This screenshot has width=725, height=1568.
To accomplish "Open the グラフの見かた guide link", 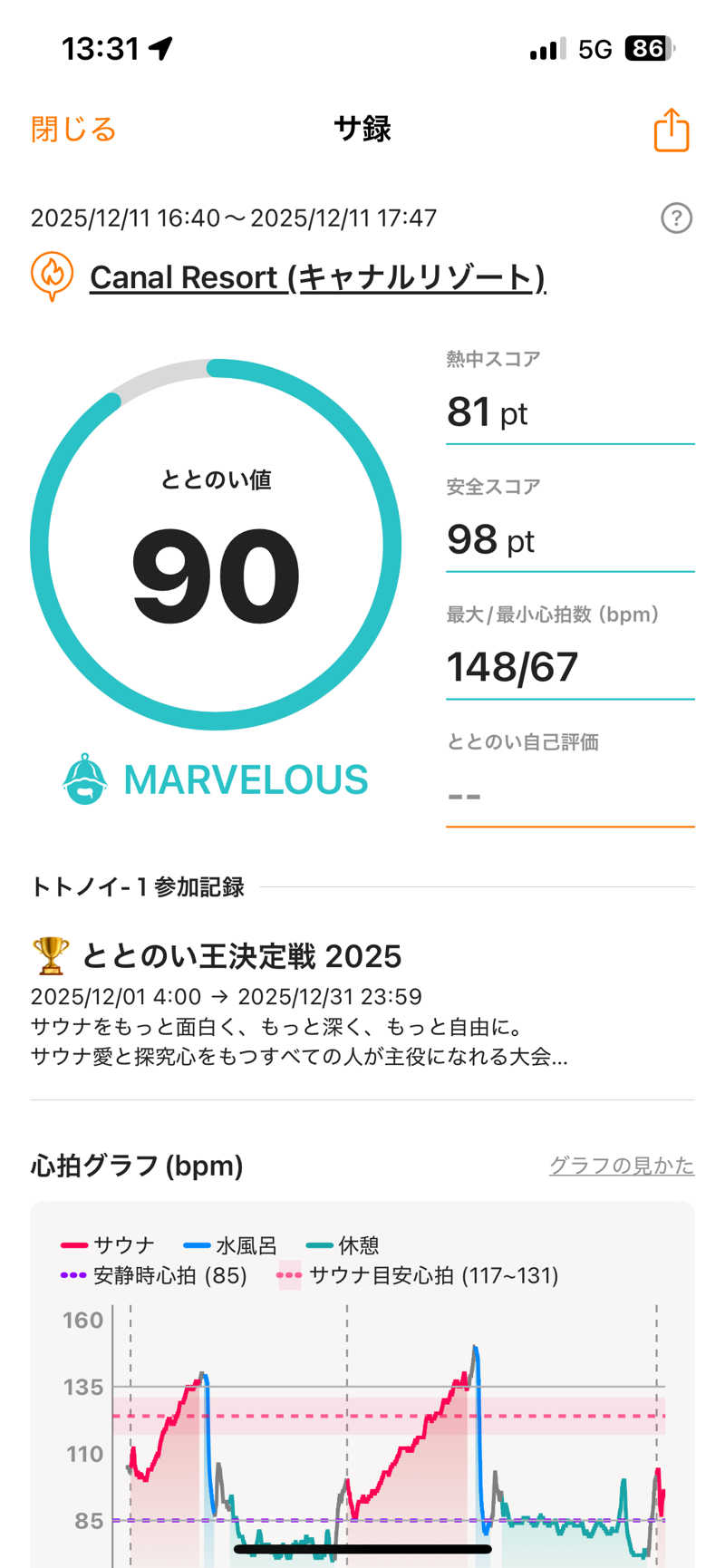I will [x=621, y=1166].
